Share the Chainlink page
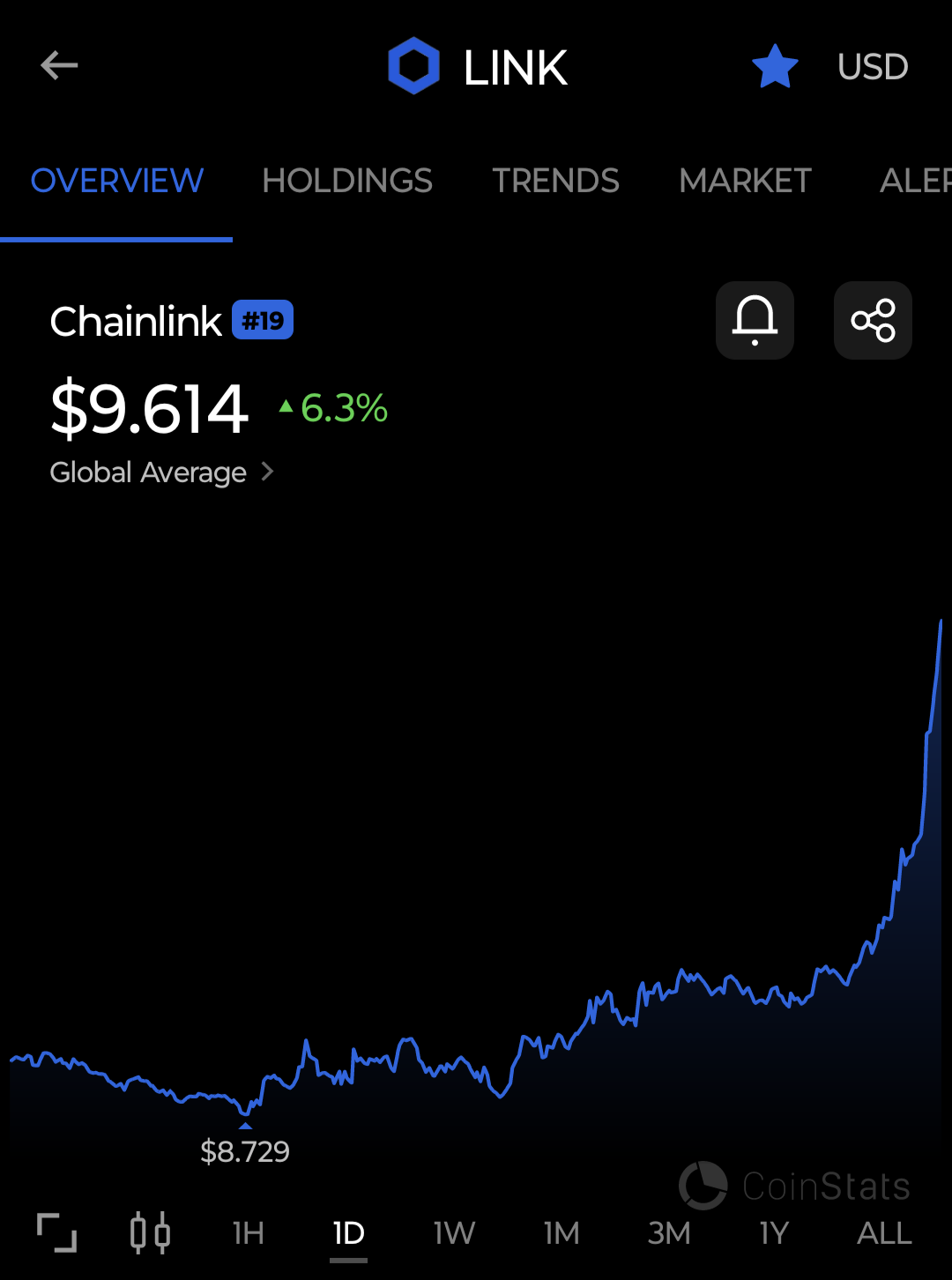Image resolution: width=952 pixels, height=1280 pixels. click(873, 320)
